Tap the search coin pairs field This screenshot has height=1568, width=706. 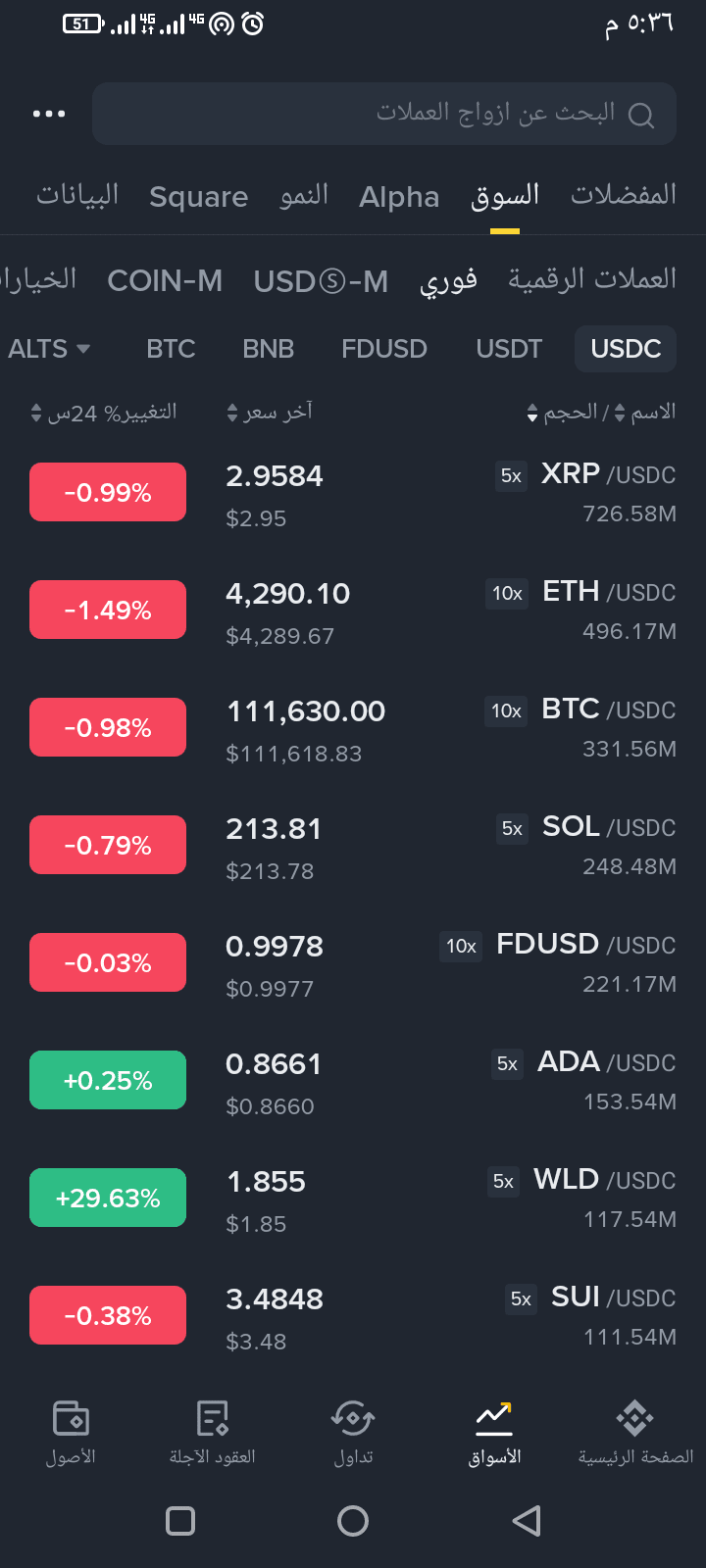pyautogui.click(x=384, y=114)
